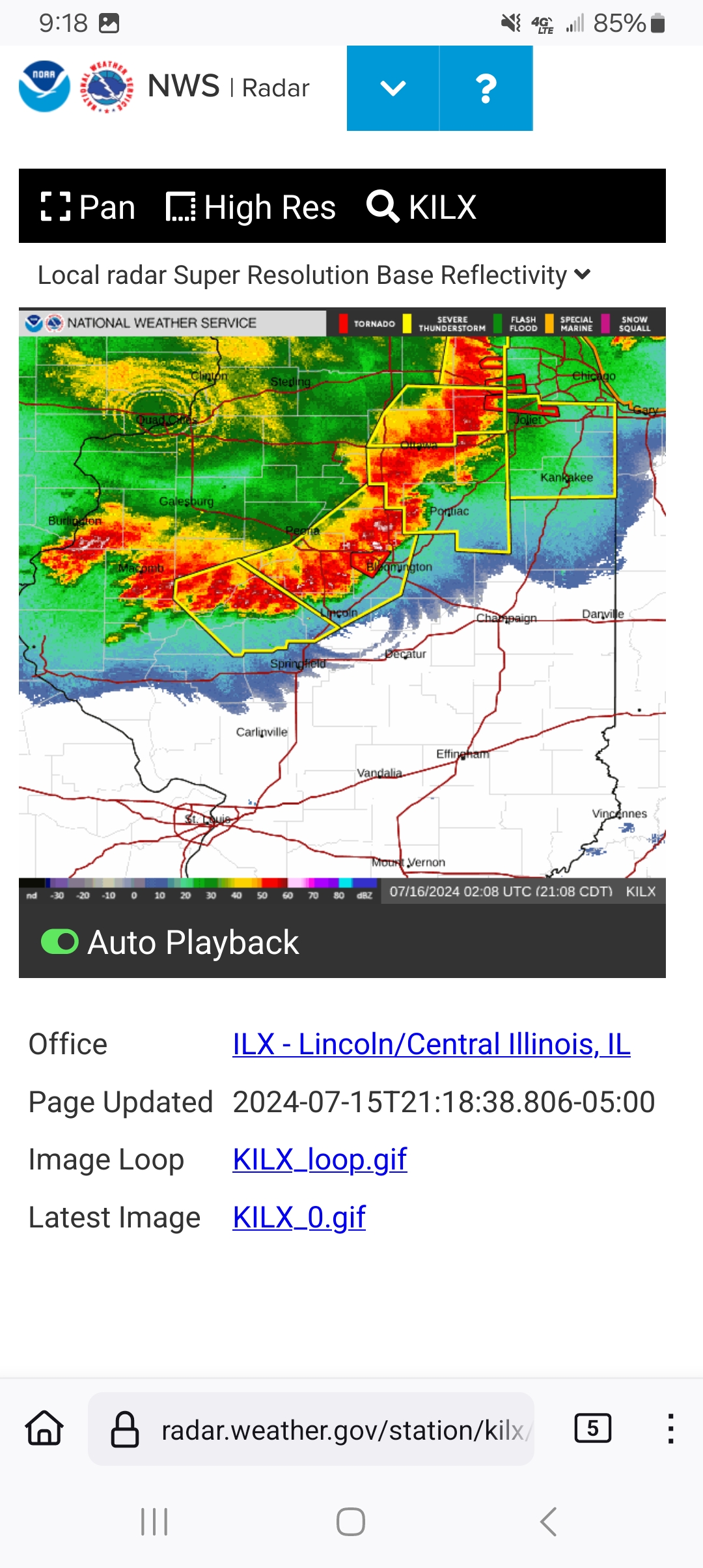Turn off Auto Playback
This screenshot has height=1568, width=703.
[x=60, y=942]
